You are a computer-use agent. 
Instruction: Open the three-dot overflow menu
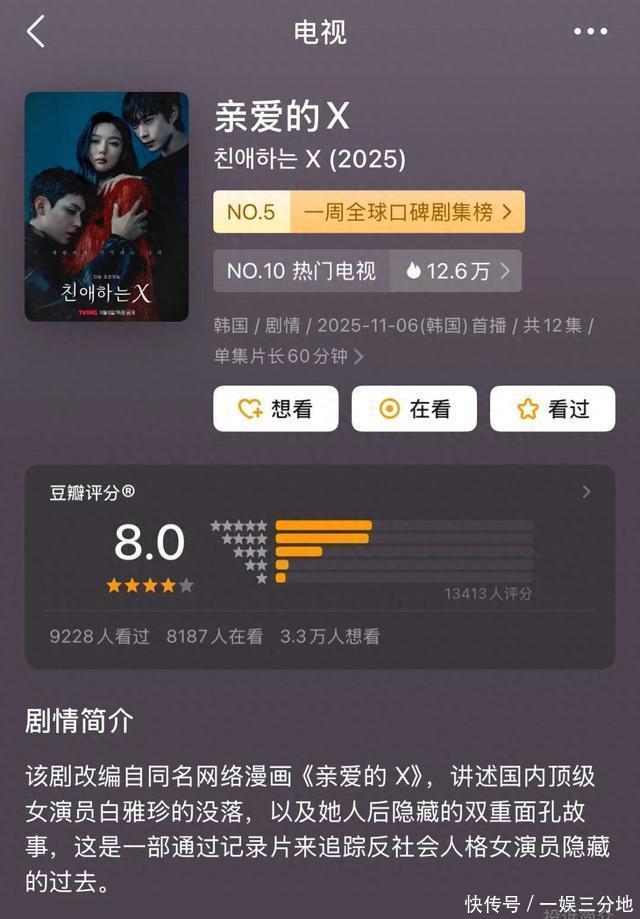click(x=590, y=31)
